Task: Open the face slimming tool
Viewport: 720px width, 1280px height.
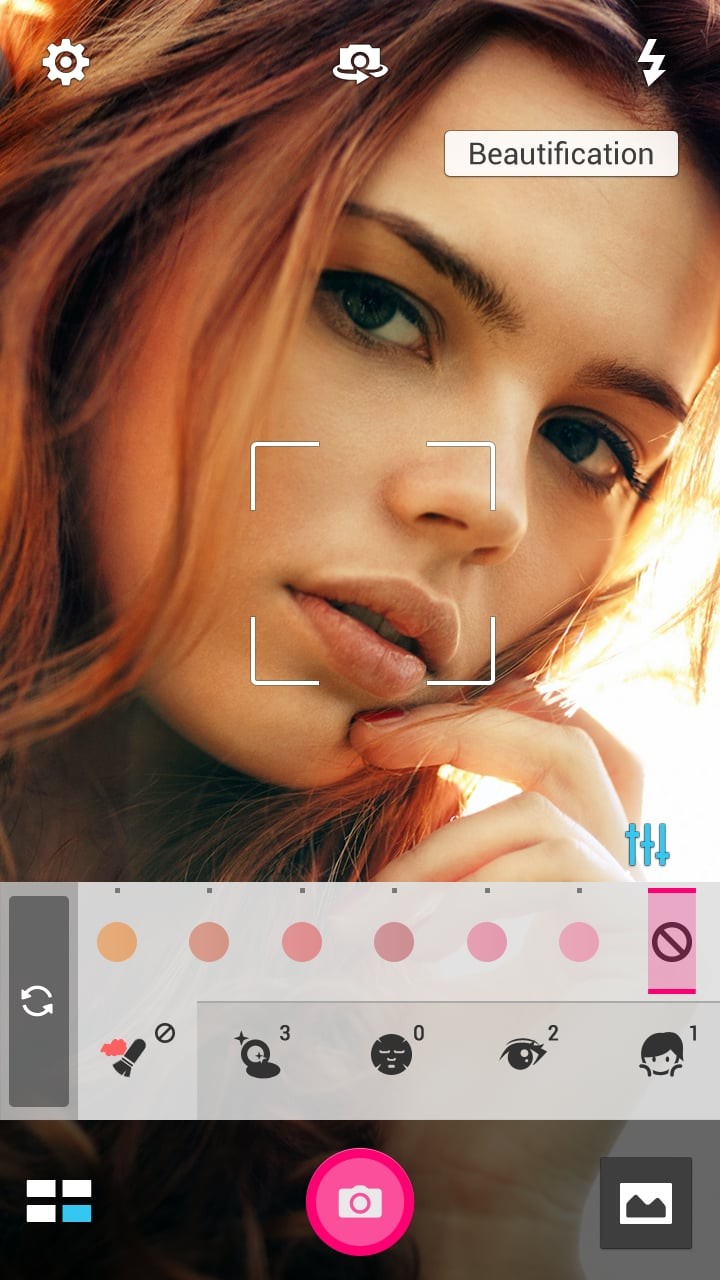Action: (662, 1053)
